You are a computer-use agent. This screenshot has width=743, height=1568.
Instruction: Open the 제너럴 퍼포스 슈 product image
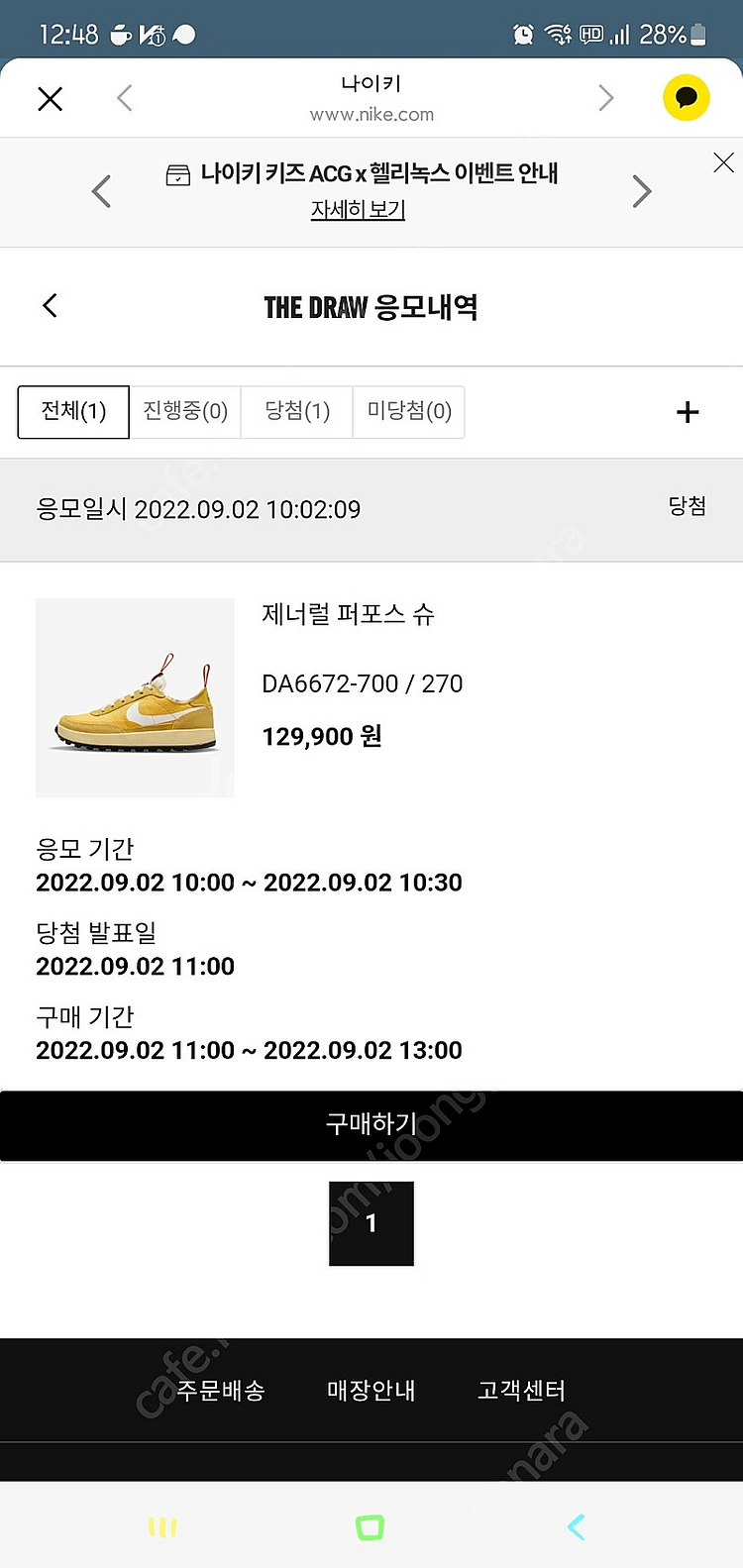pos(135,697)
